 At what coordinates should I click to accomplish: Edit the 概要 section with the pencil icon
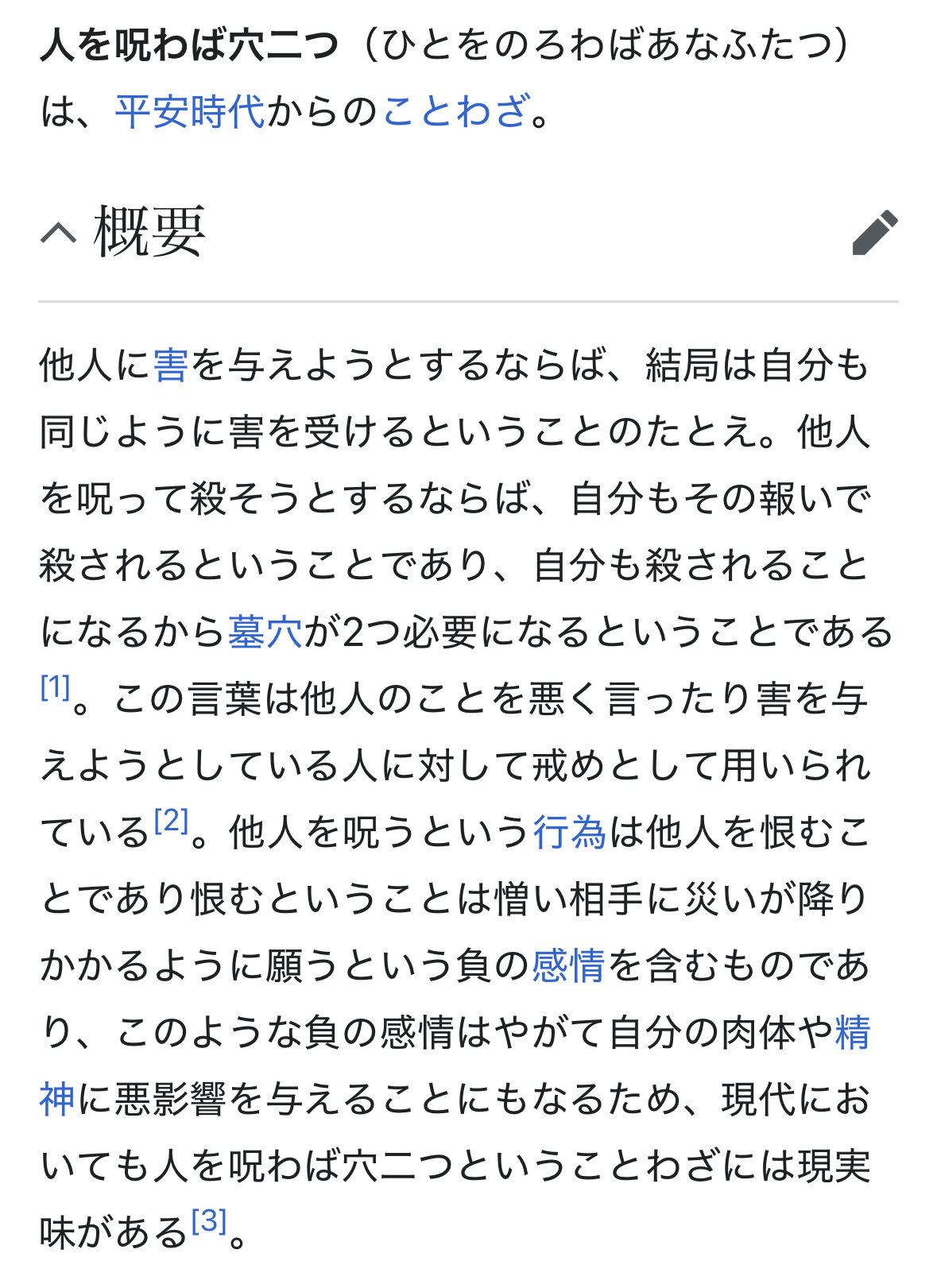(874, 233)
